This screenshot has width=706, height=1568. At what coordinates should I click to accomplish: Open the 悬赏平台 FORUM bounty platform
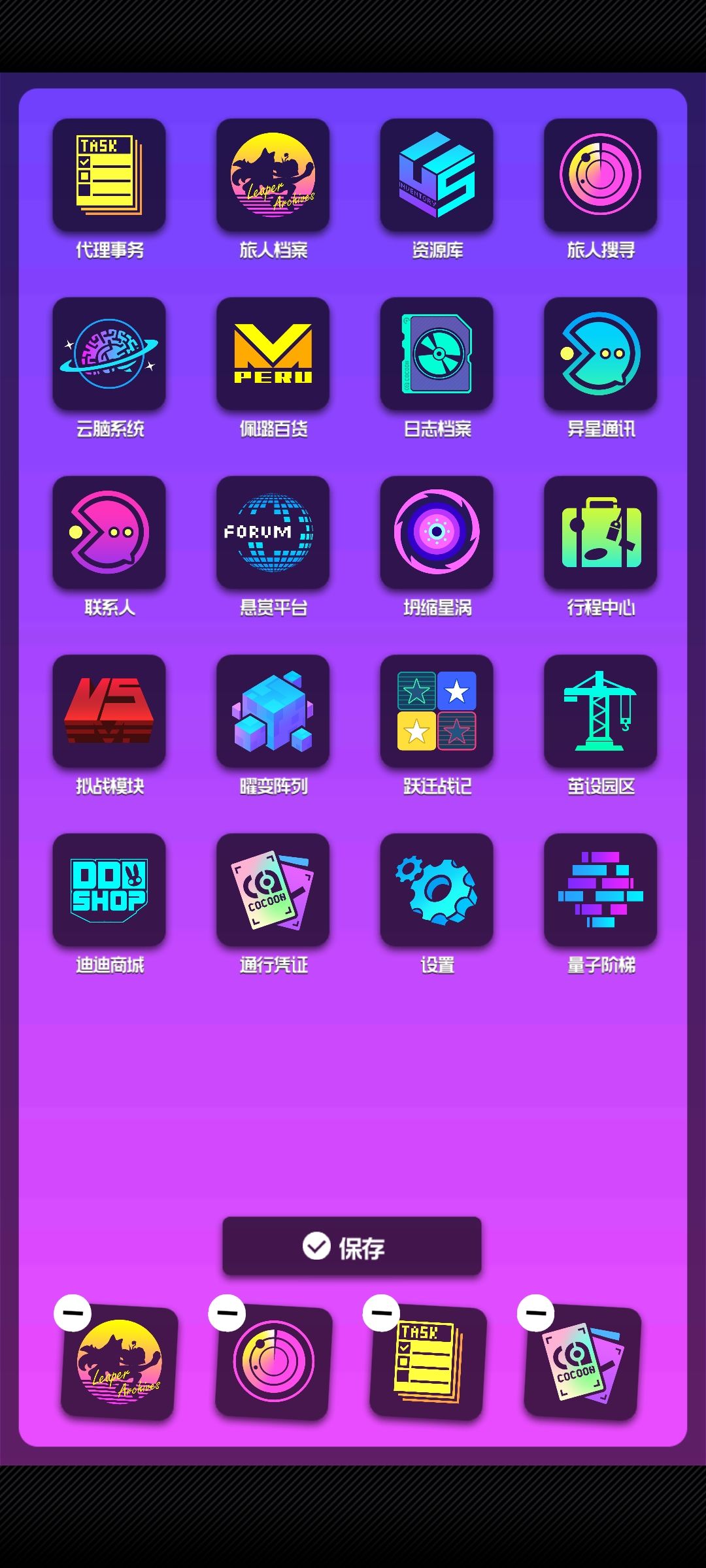(273, 532)
